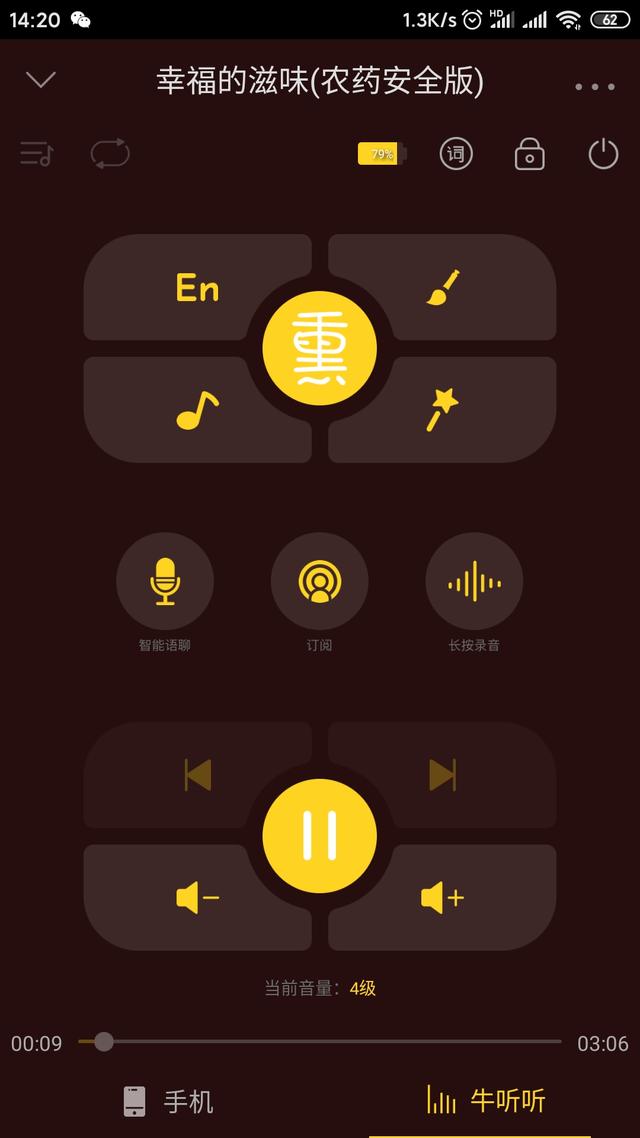Open the playlist queue icon

[37, 154]
